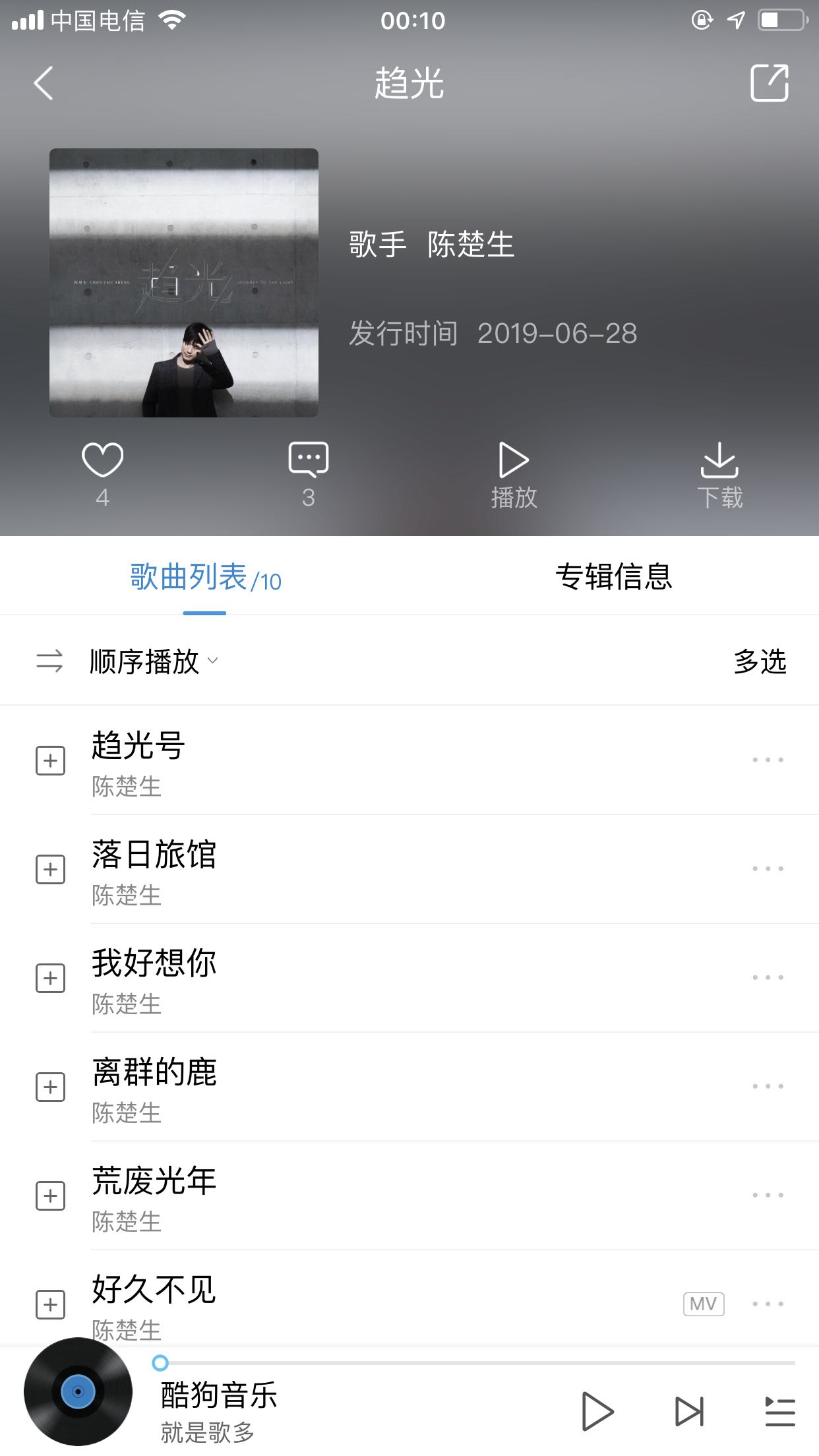The image size is (819, 1456).
Task: Share the 趋光 album
Action: 769,83
